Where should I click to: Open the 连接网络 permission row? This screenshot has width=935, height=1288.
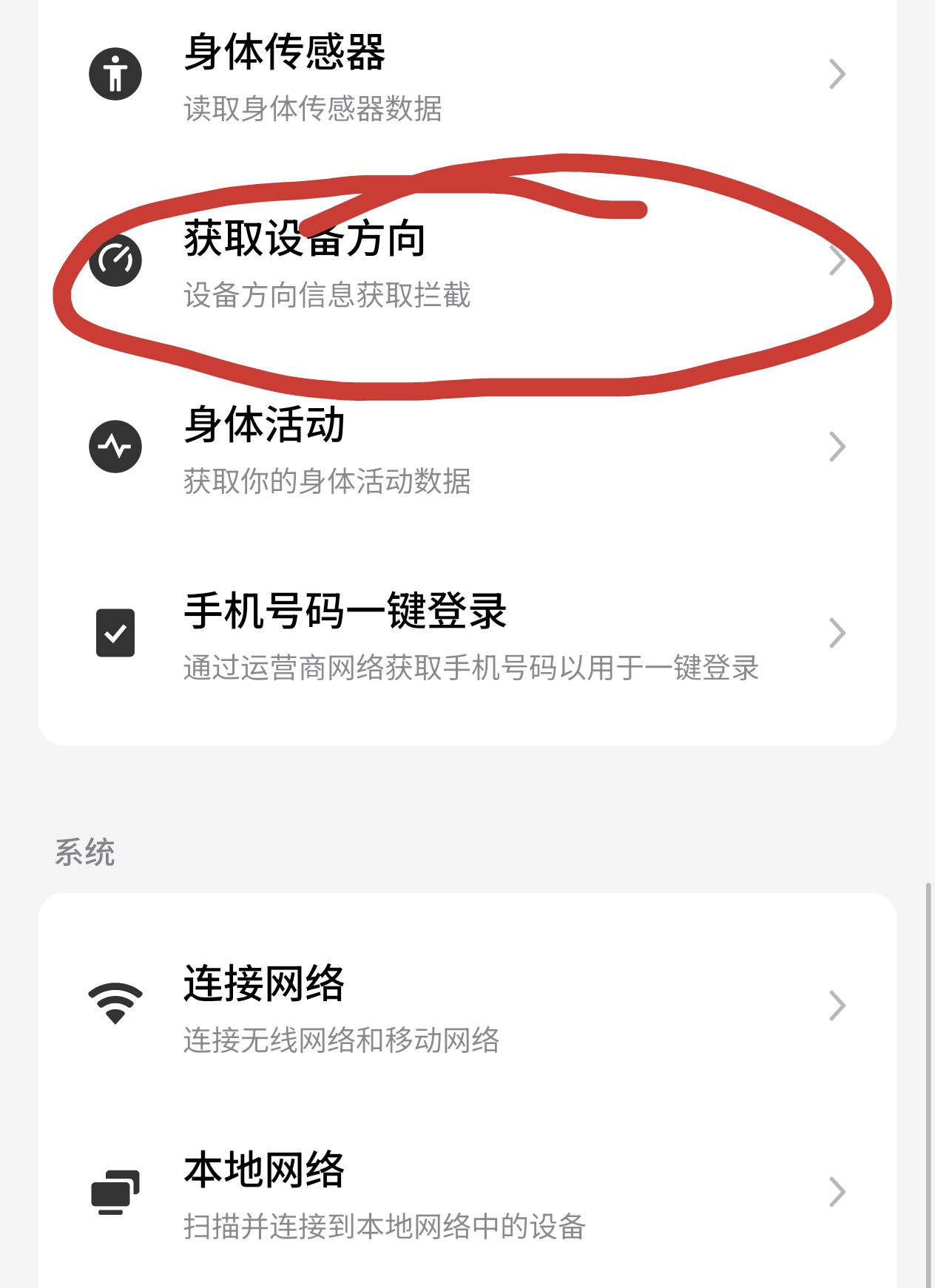click(x=467, y=1006)
